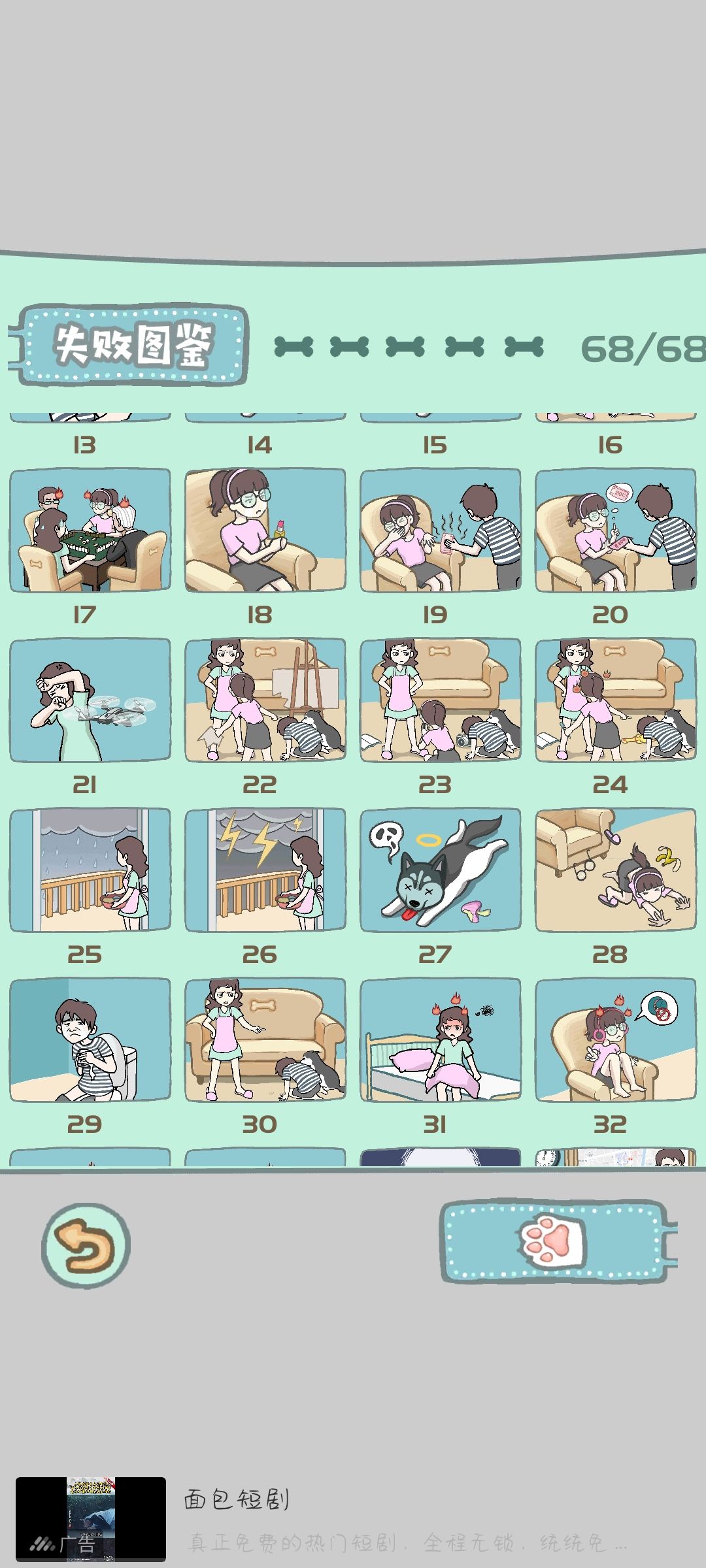Screen dimensions: 706x1568
Task: Select failure picture 30 angry mom pointing
Action: 265,1039
